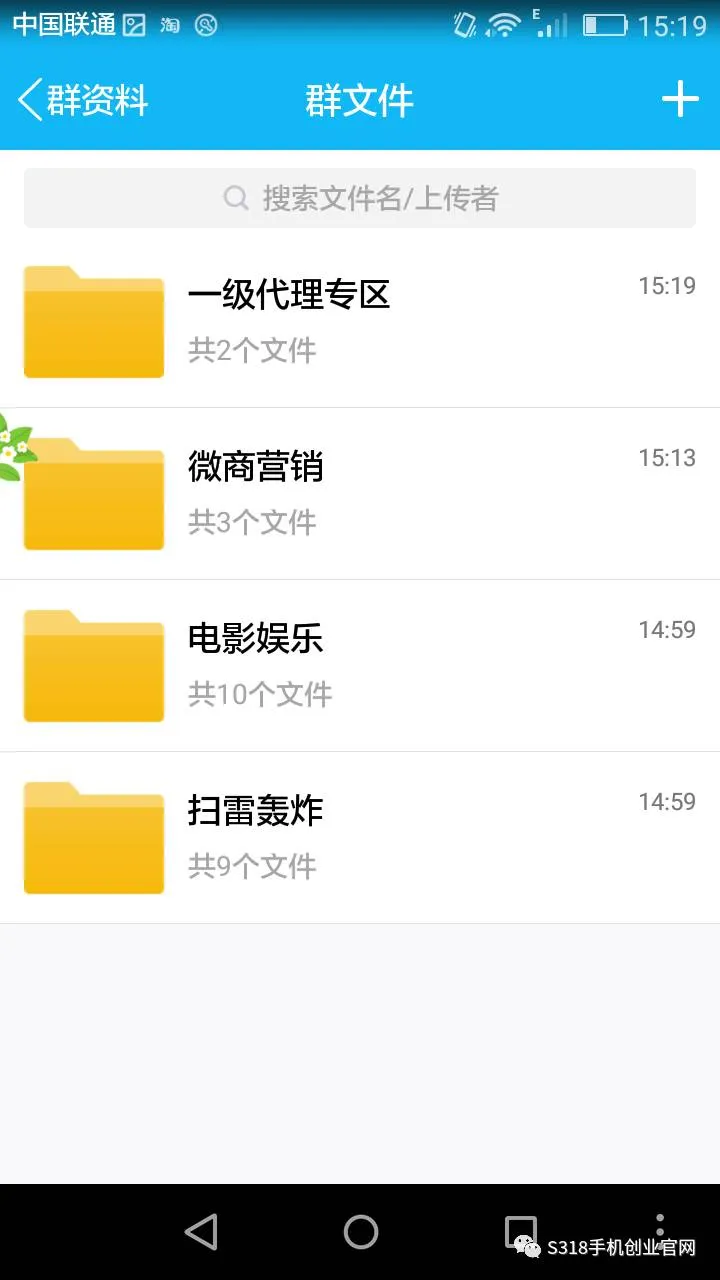Screen dimensions: 720x1280
Task: Open the 扫雷轰炸 folder
Action: (360, 837)
